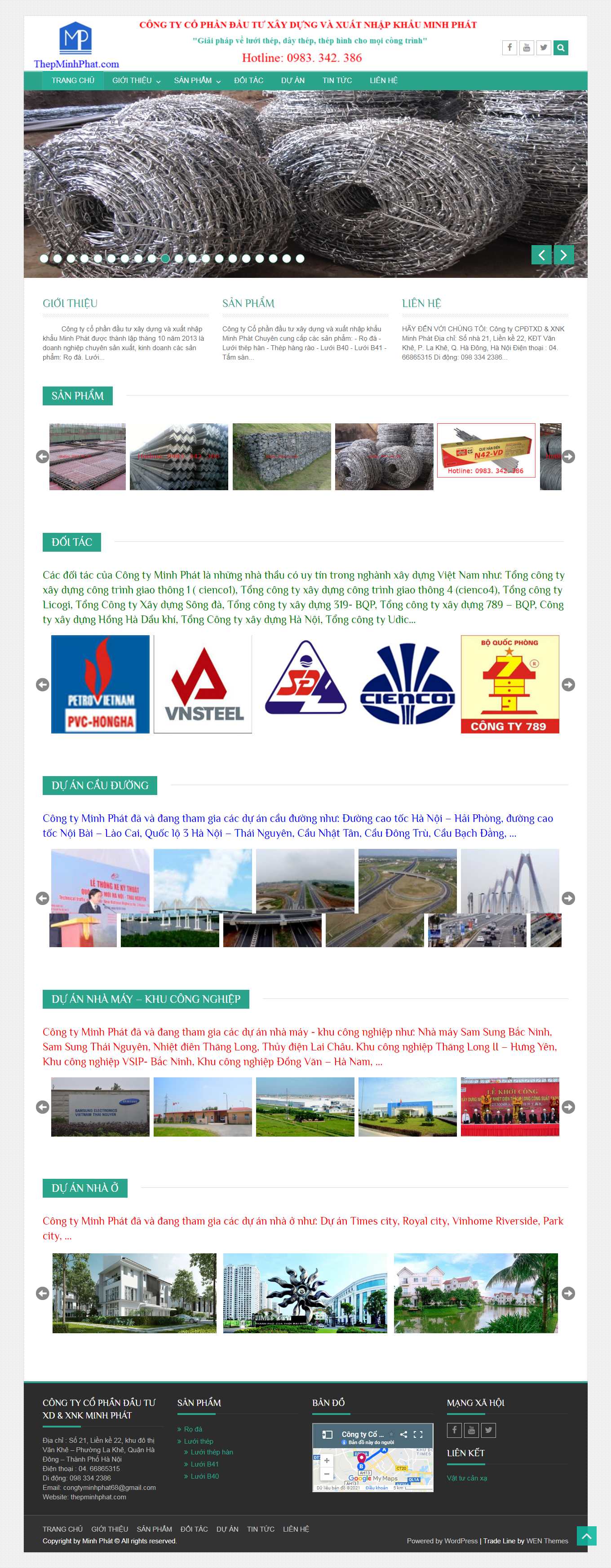Show next banner slide
The width and height of the screenshot is (611, 1568).
click(x=563, y=255)
